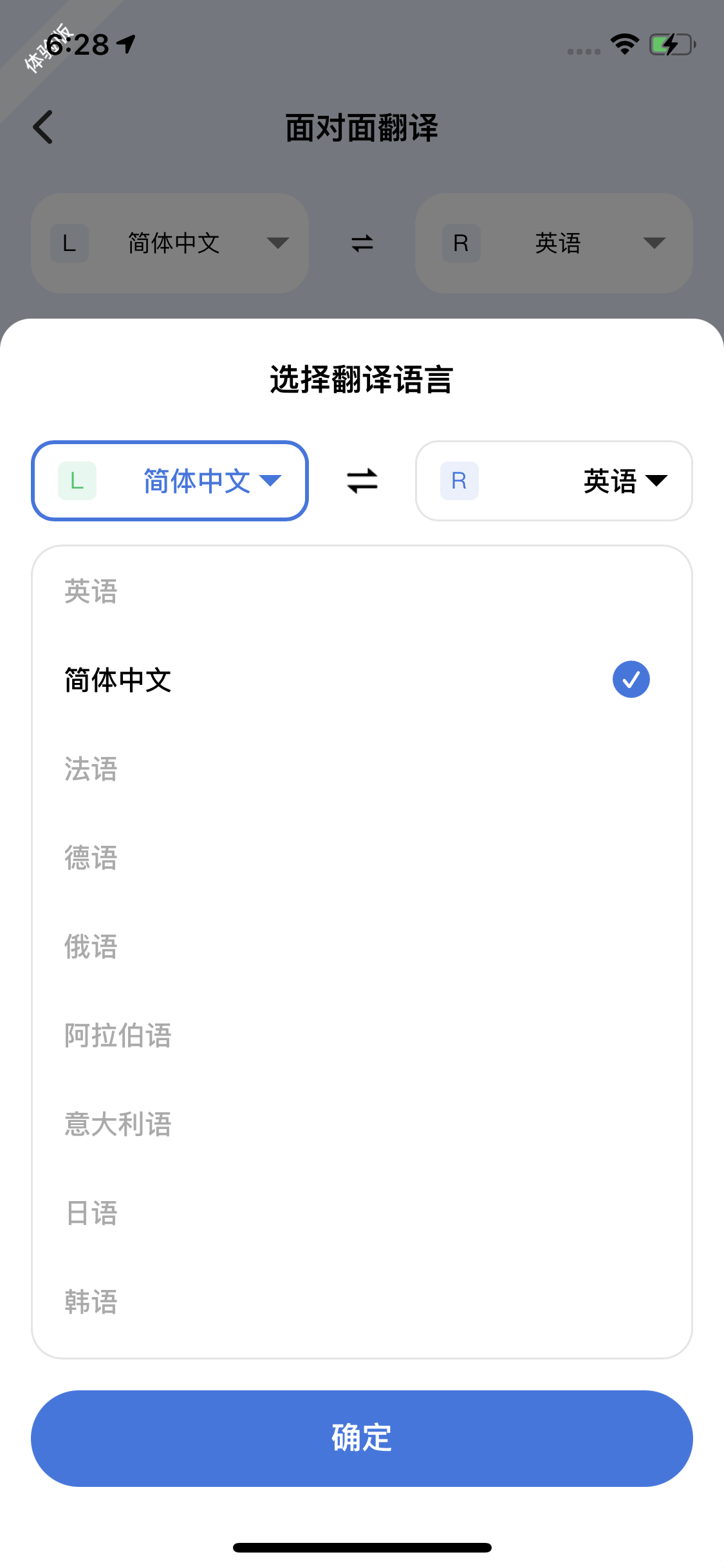This screenshot has width=724, height=1568.
Task: Select 俄语 from the list
Action: pyautogui.click(x=362, y=946)
